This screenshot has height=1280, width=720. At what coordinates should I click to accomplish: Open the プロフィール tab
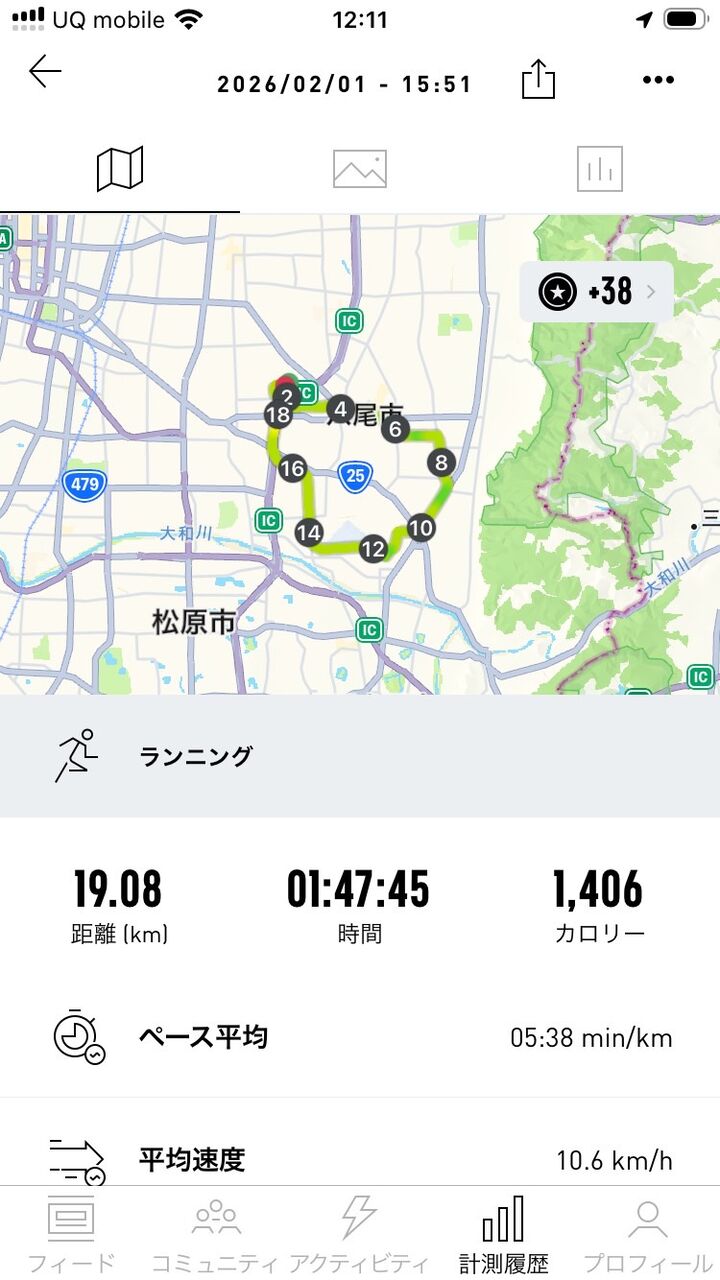647,1234
